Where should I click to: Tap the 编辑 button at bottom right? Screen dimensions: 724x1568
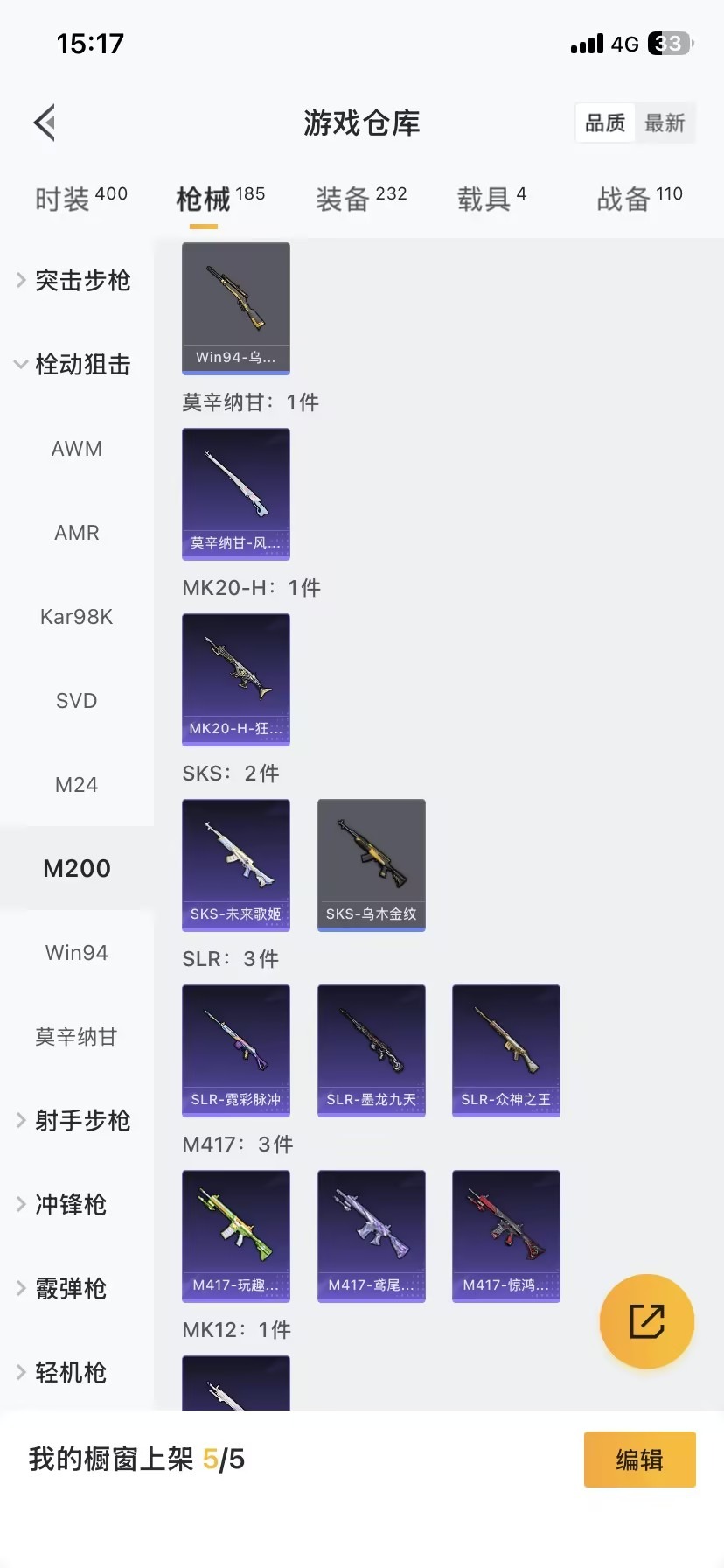point(639,1459)
